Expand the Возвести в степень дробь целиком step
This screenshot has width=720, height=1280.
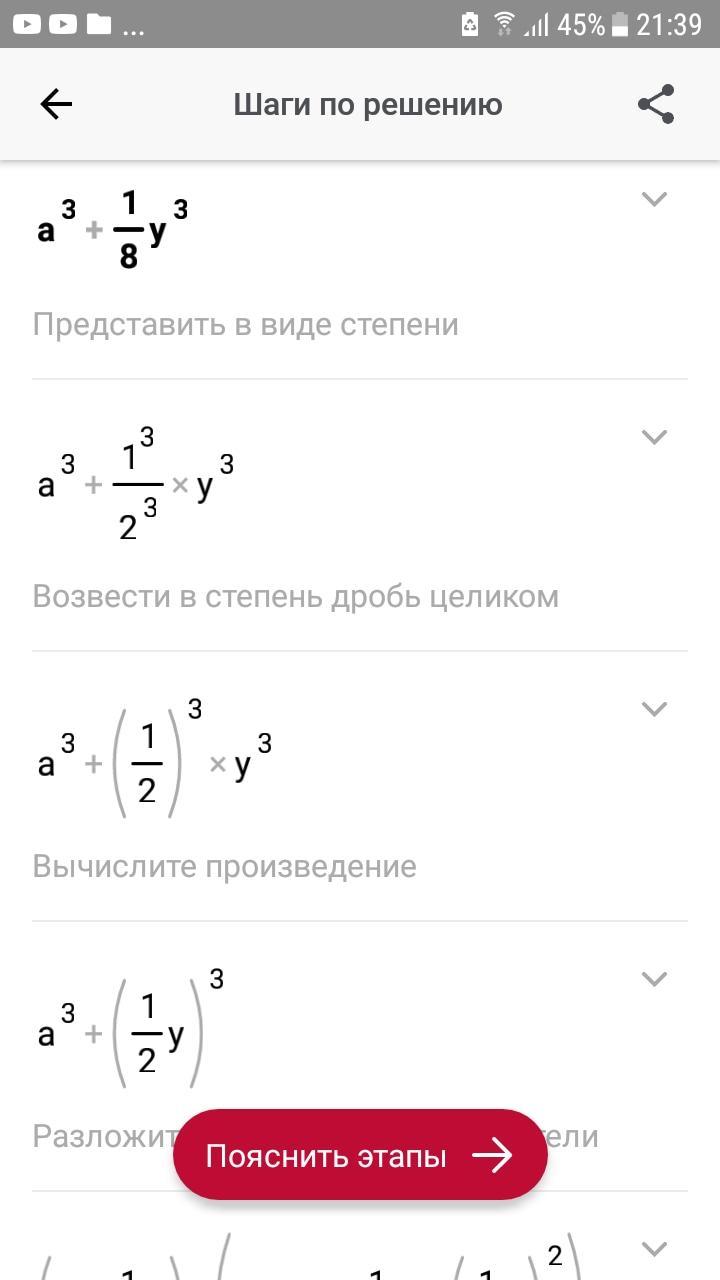[654, 437]
